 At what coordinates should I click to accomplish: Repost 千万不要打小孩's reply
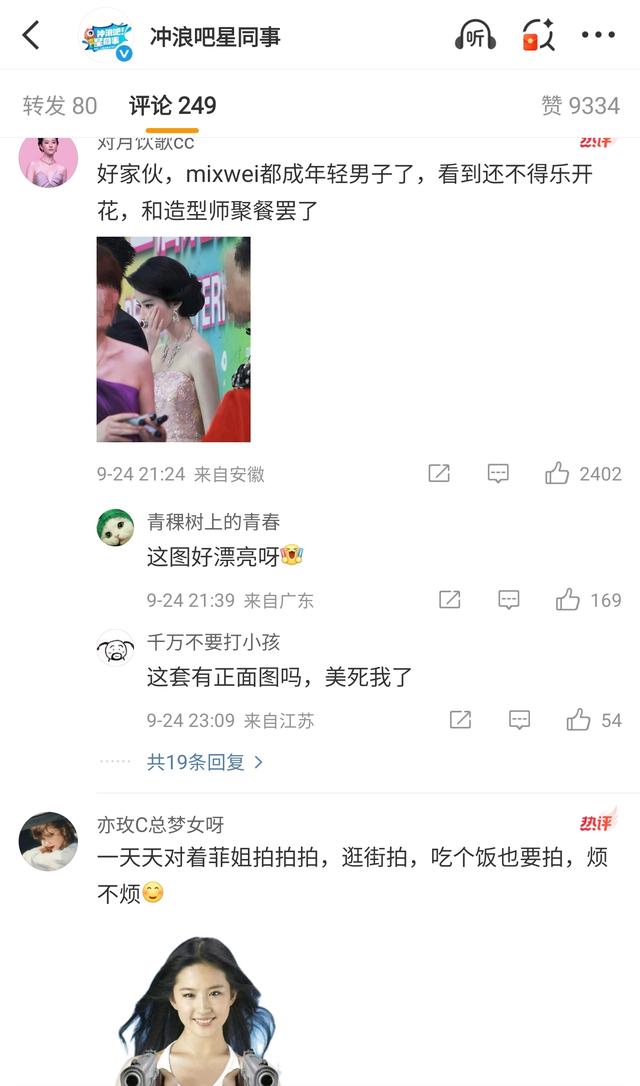(460, 720)
